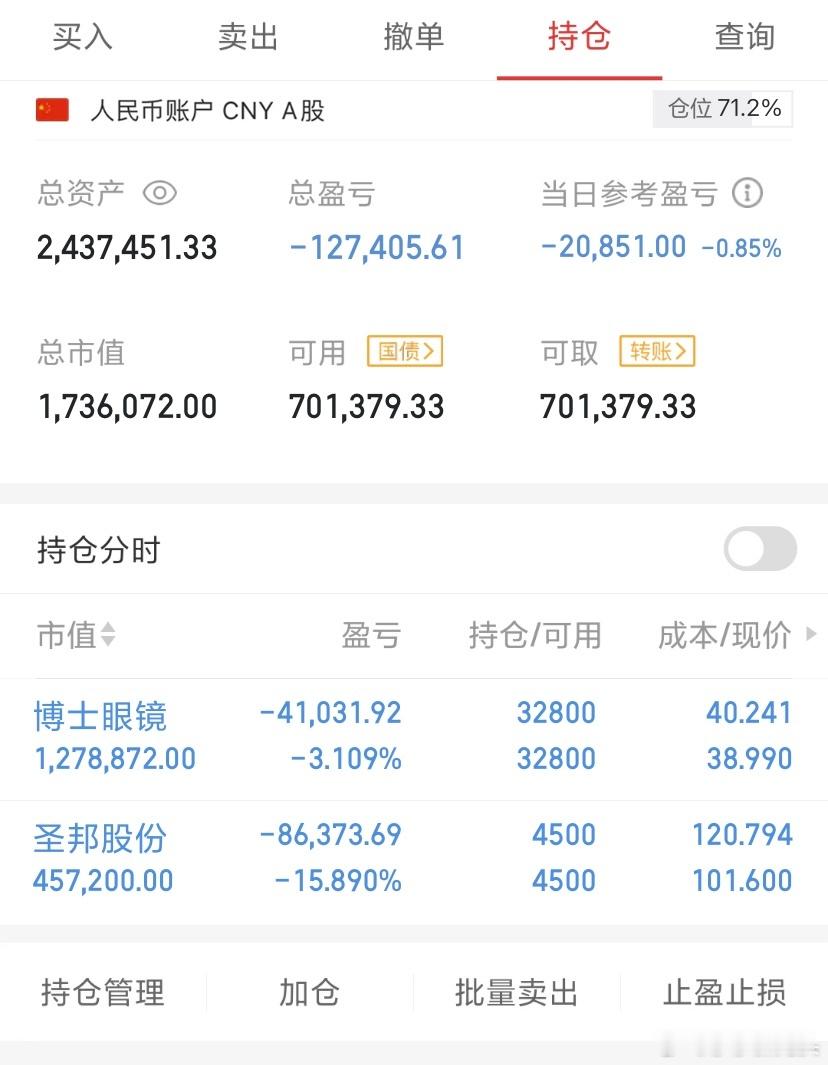
Task: Switch to the 卖出 tab
Action: point(247,38)
